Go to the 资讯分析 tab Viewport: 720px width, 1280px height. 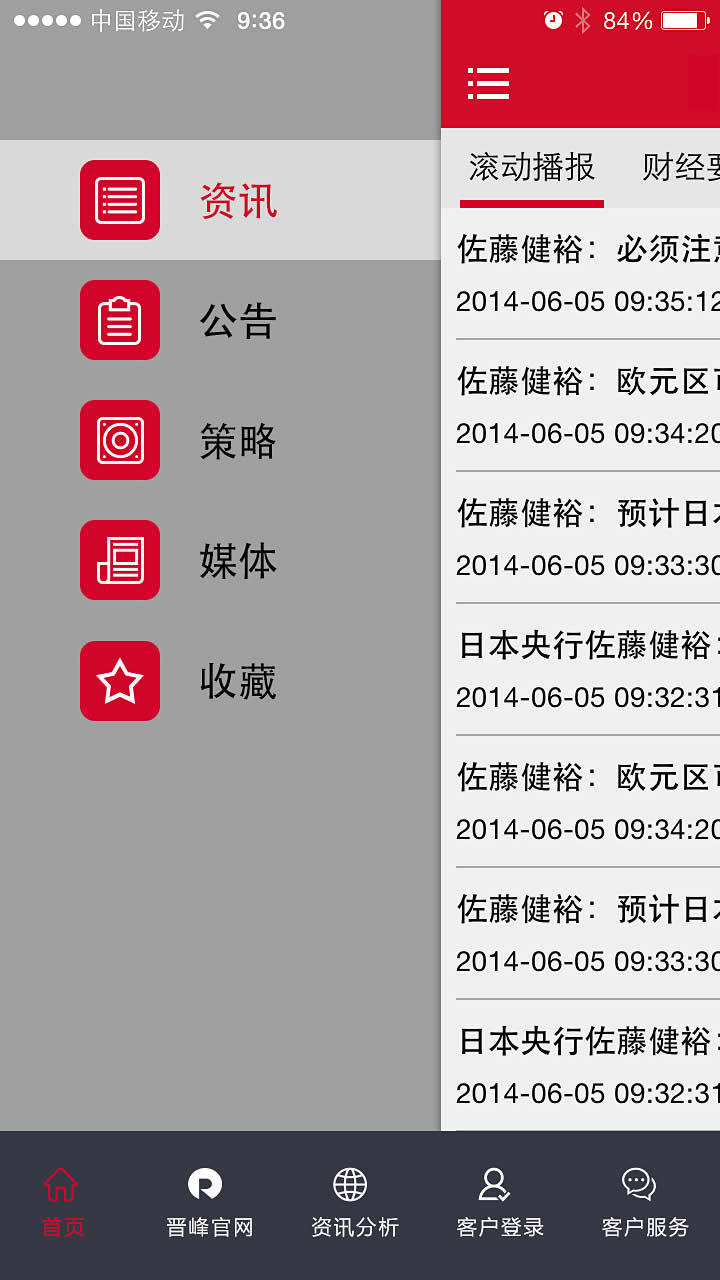354,1204
